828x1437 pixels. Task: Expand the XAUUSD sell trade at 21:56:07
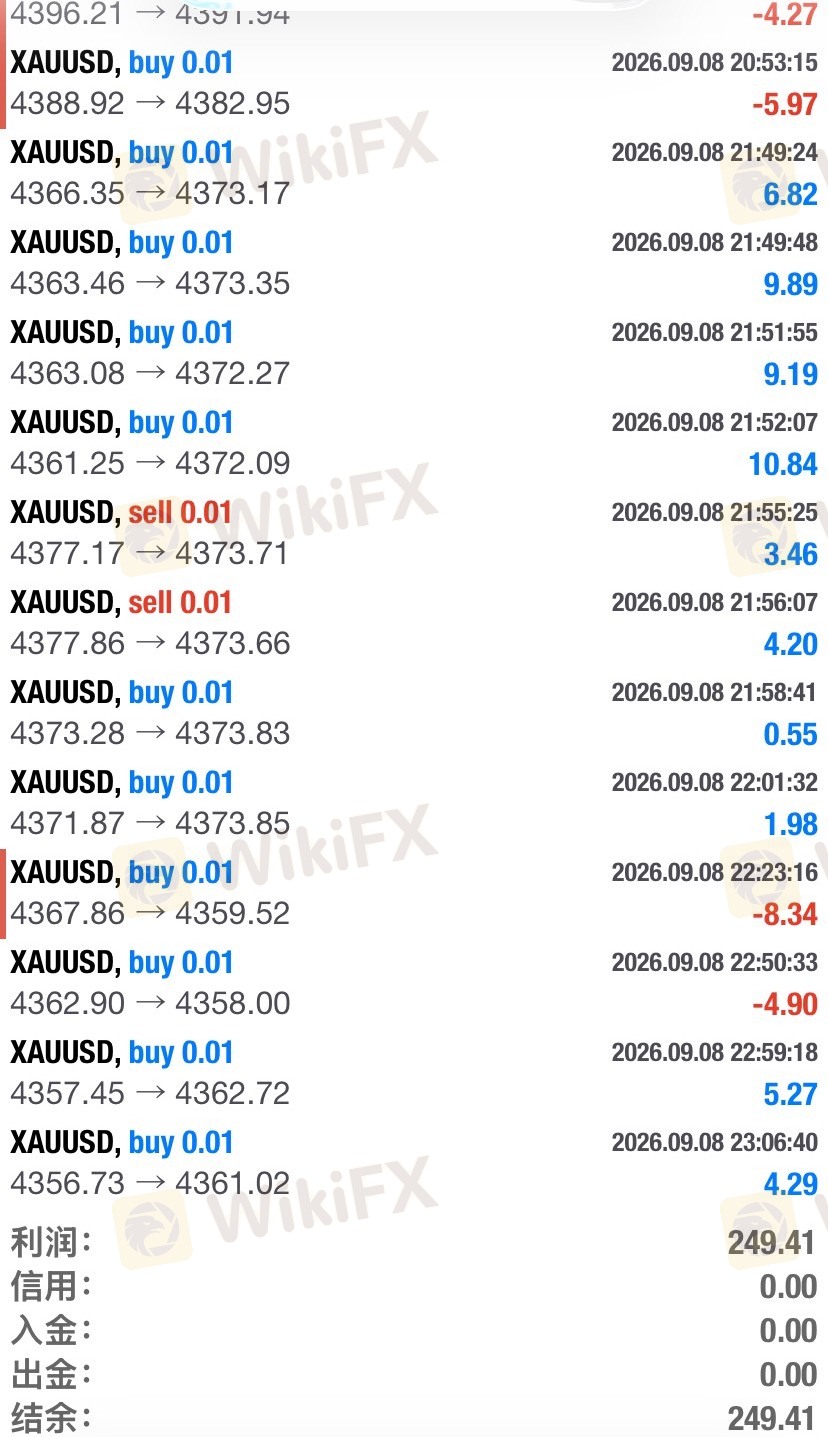(414, 624)
